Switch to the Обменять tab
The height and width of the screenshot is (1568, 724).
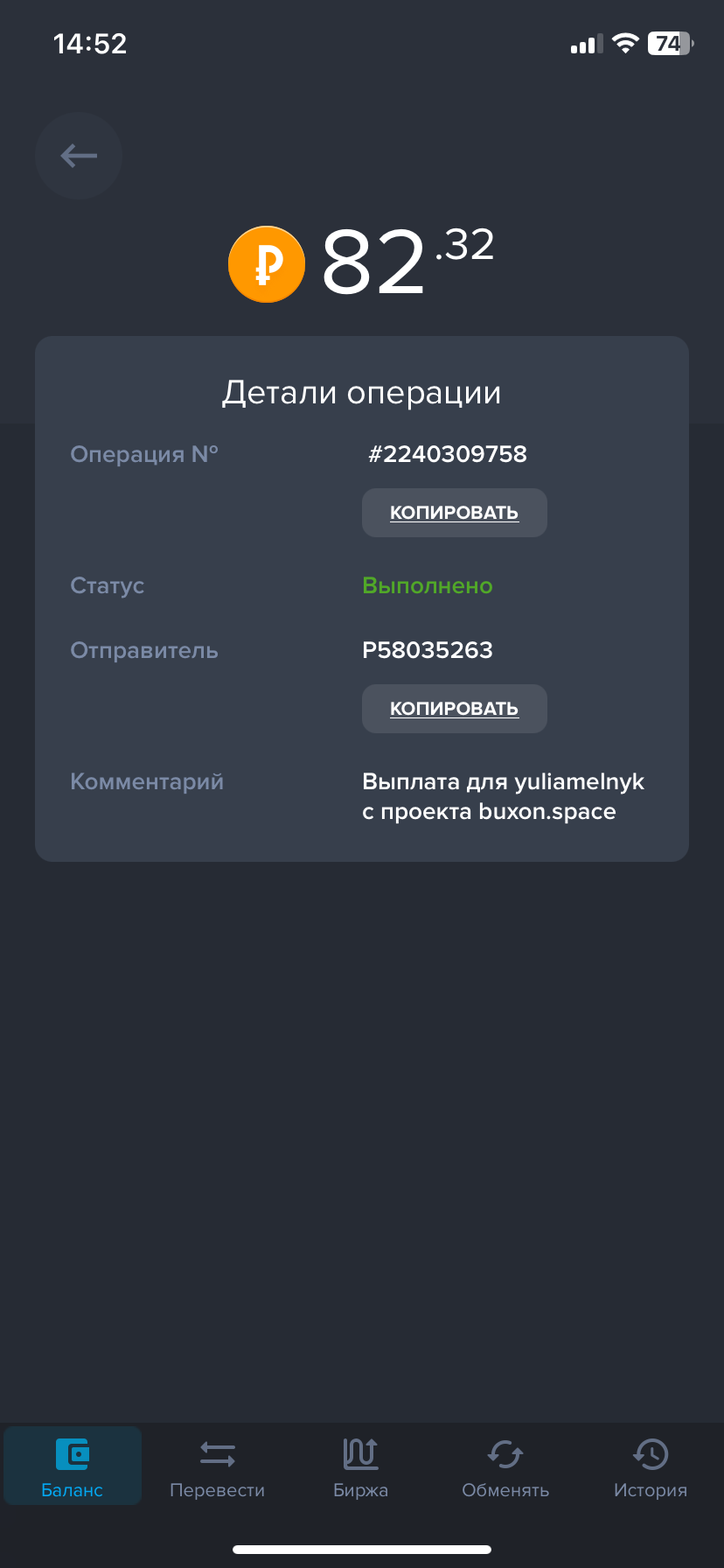coord(505,1466)
